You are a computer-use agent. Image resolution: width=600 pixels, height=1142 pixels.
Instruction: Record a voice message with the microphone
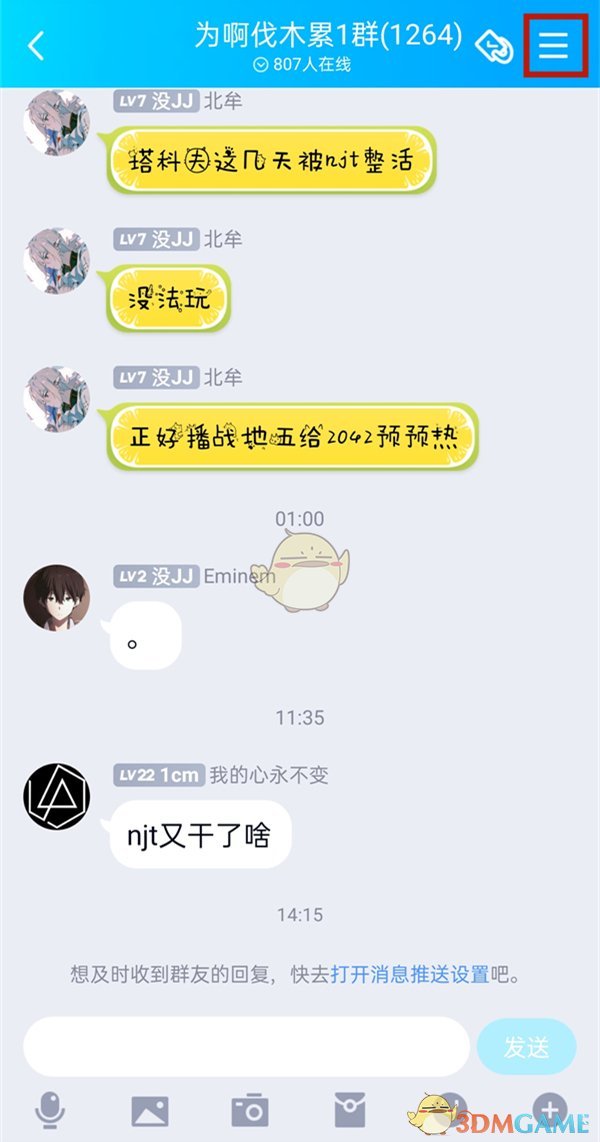[x=50, y=1111]
